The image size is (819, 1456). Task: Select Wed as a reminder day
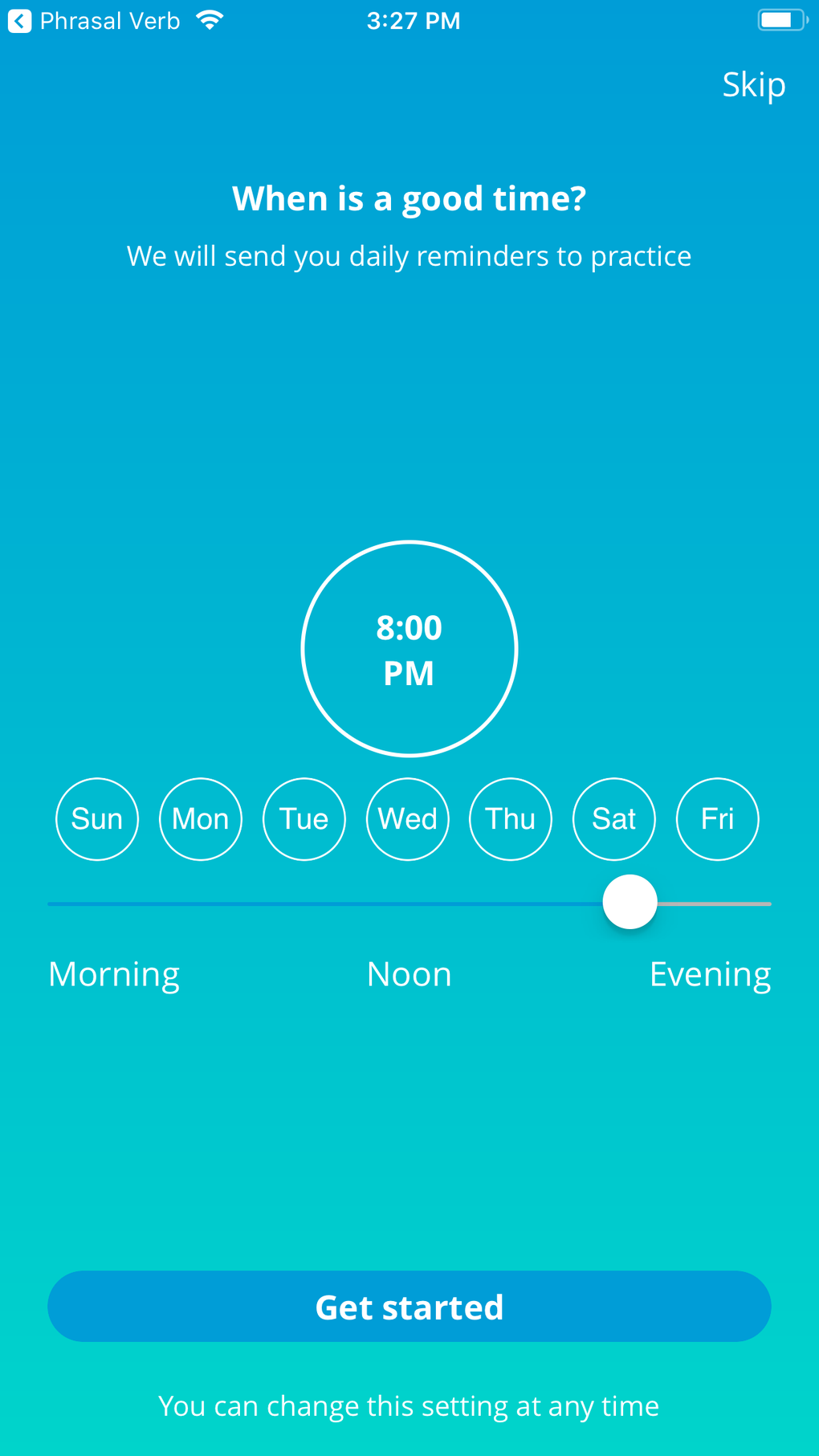coord(408,819)
